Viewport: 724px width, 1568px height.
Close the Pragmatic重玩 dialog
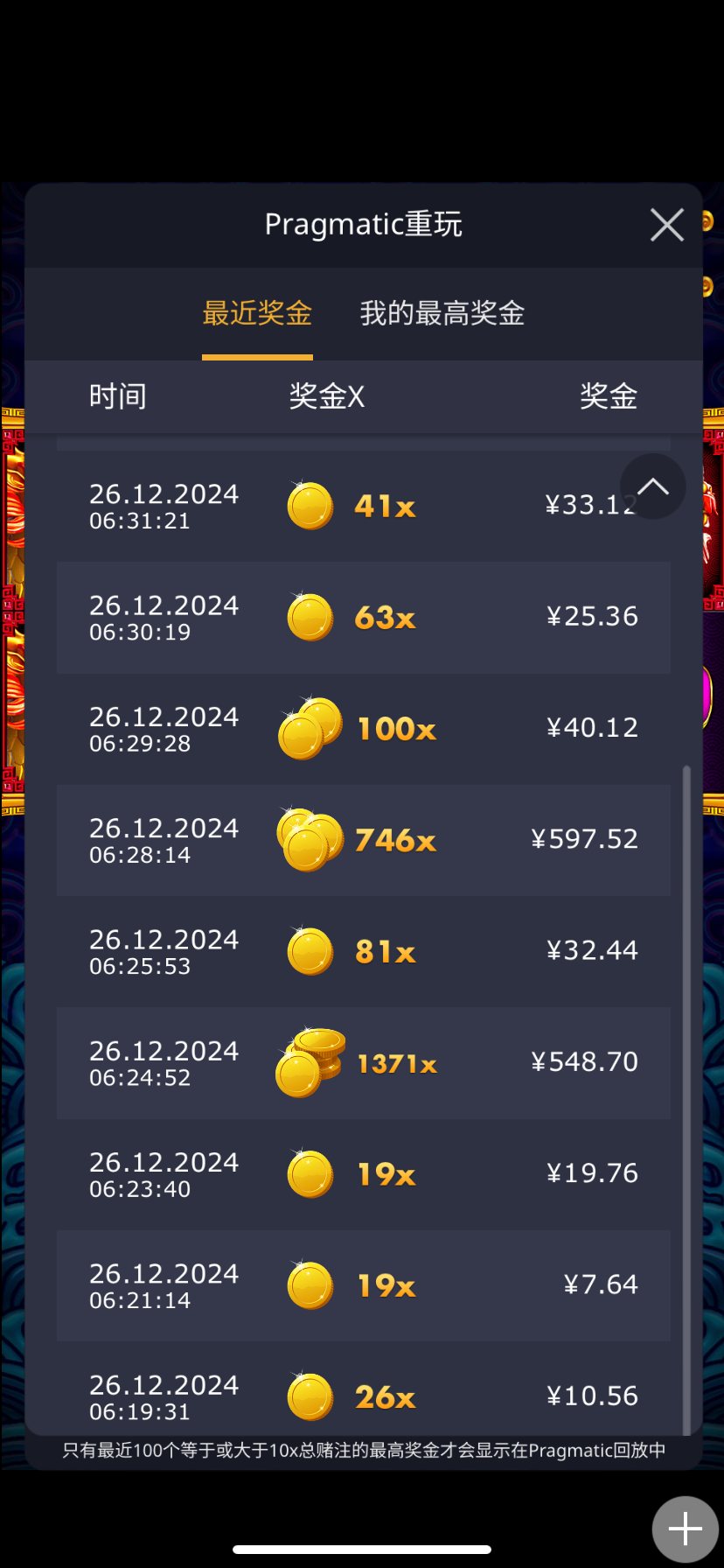coord(666,225)
